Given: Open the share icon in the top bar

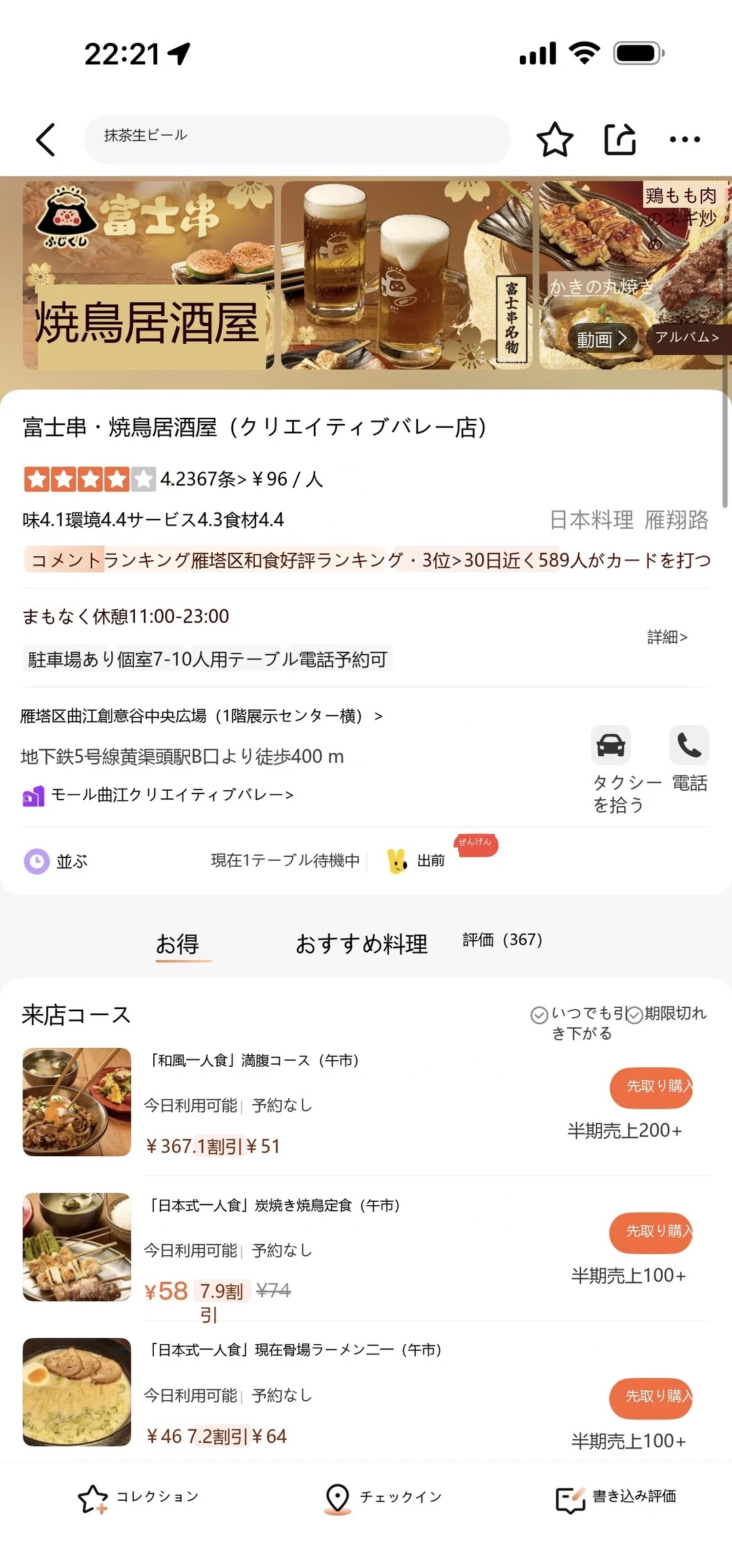Looking at the screenshot, I should point(619,139).
